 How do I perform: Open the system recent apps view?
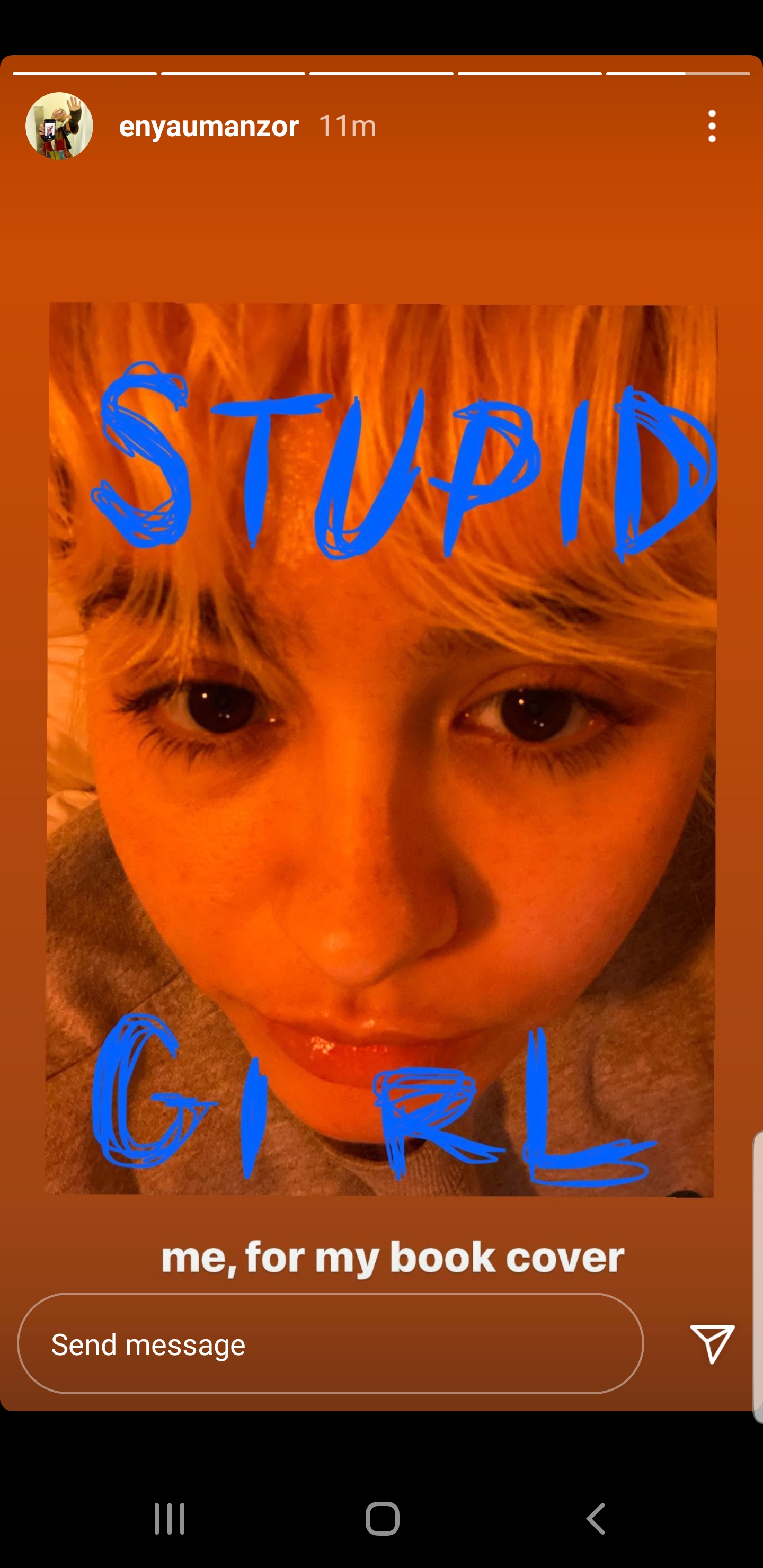point(169,1518)
